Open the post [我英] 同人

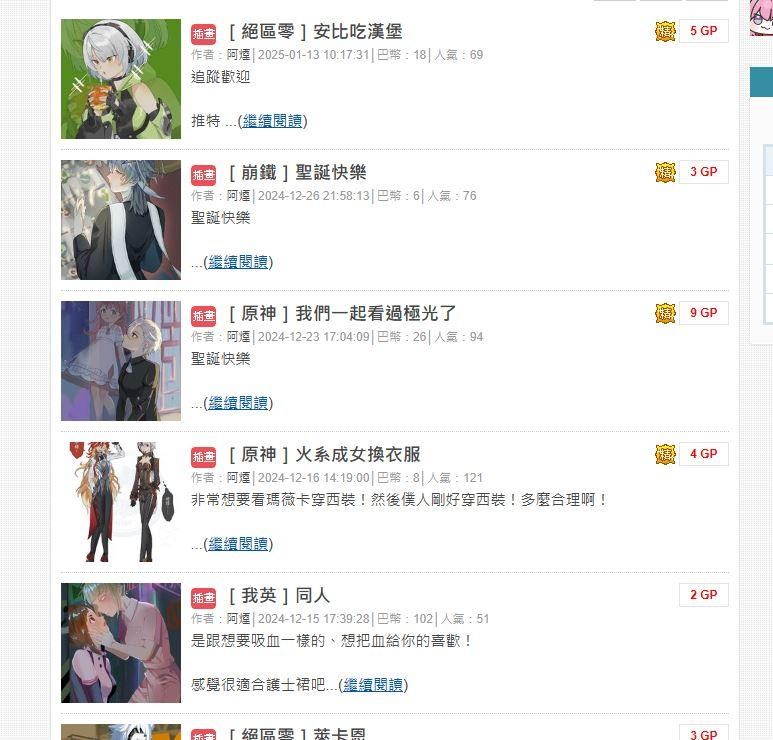[x=279, y=596]
